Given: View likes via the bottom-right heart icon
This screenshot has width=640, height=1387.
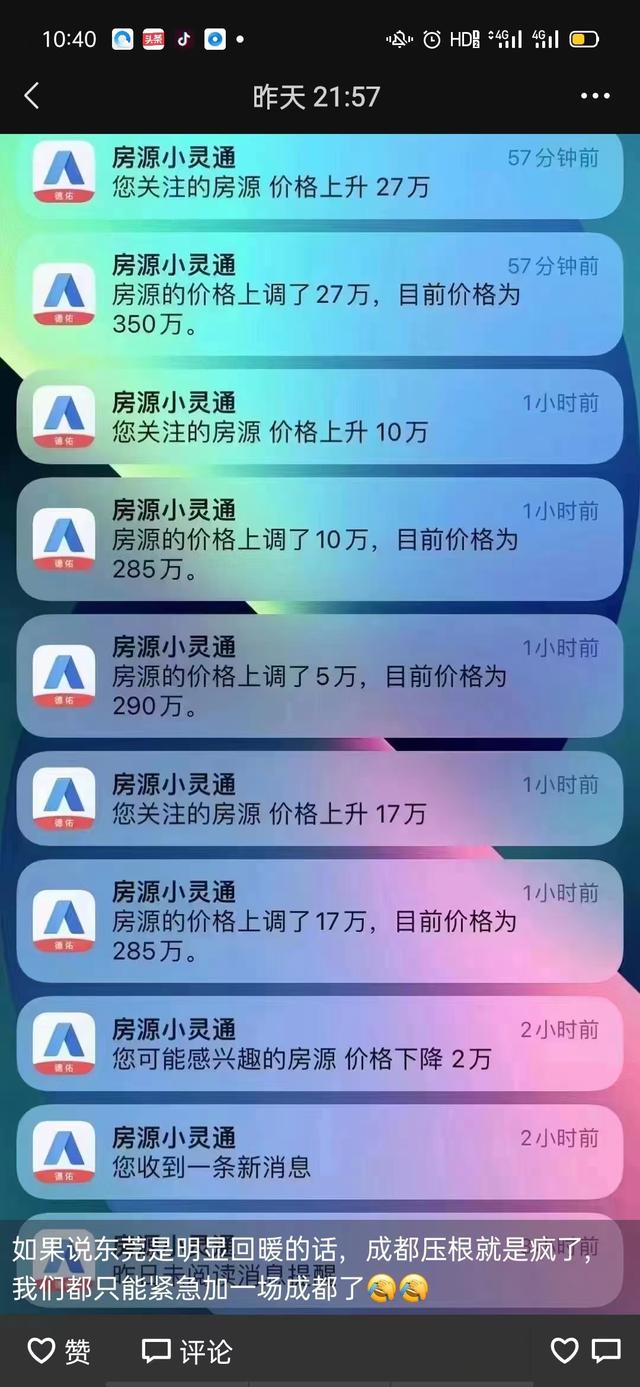Looking at the screenshot, I should [x=565, y=1351].
